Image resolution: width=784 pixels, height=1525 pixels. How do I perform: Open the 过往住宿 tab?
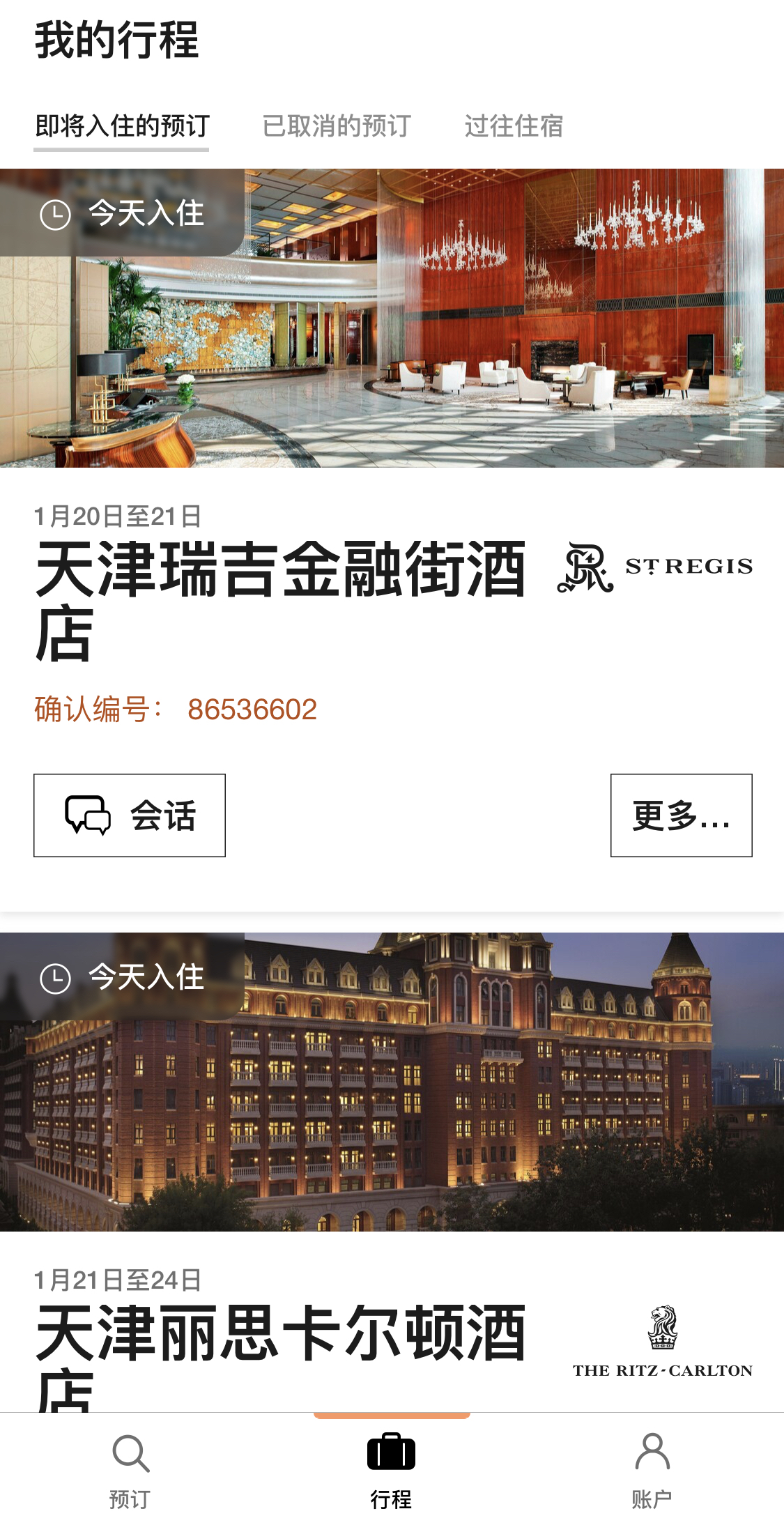coord(514,126)
